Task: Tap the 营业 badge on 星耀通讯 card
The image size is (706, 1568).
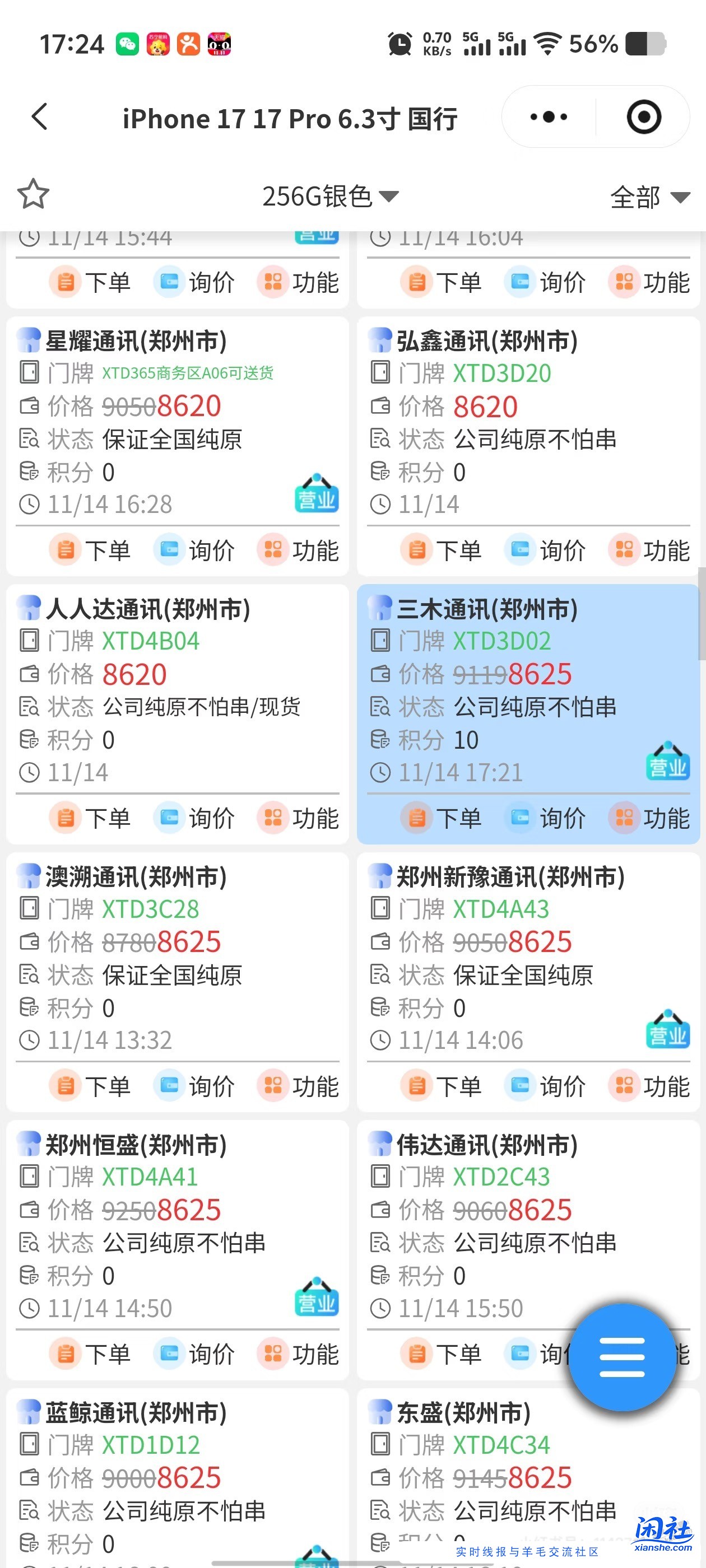Action: (x=316, y=494)
